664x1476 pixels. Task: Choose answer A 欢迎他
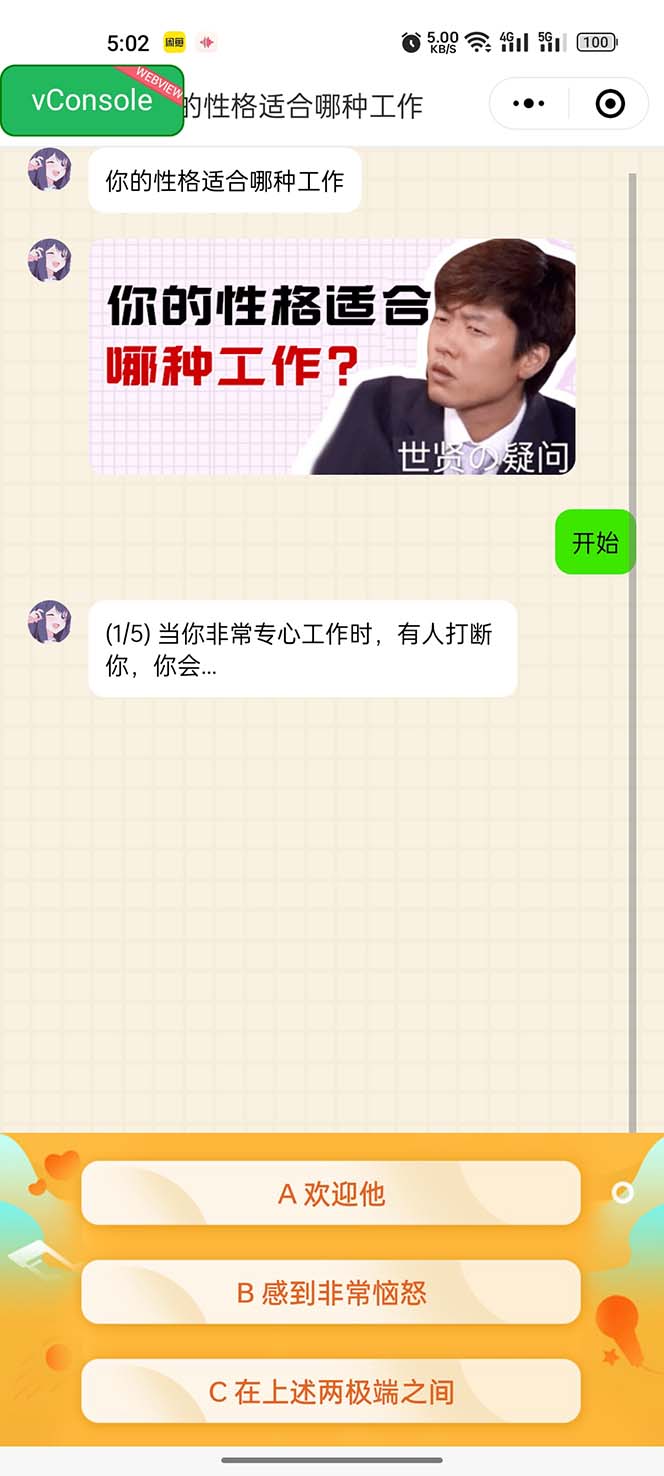coord(331,1193)
